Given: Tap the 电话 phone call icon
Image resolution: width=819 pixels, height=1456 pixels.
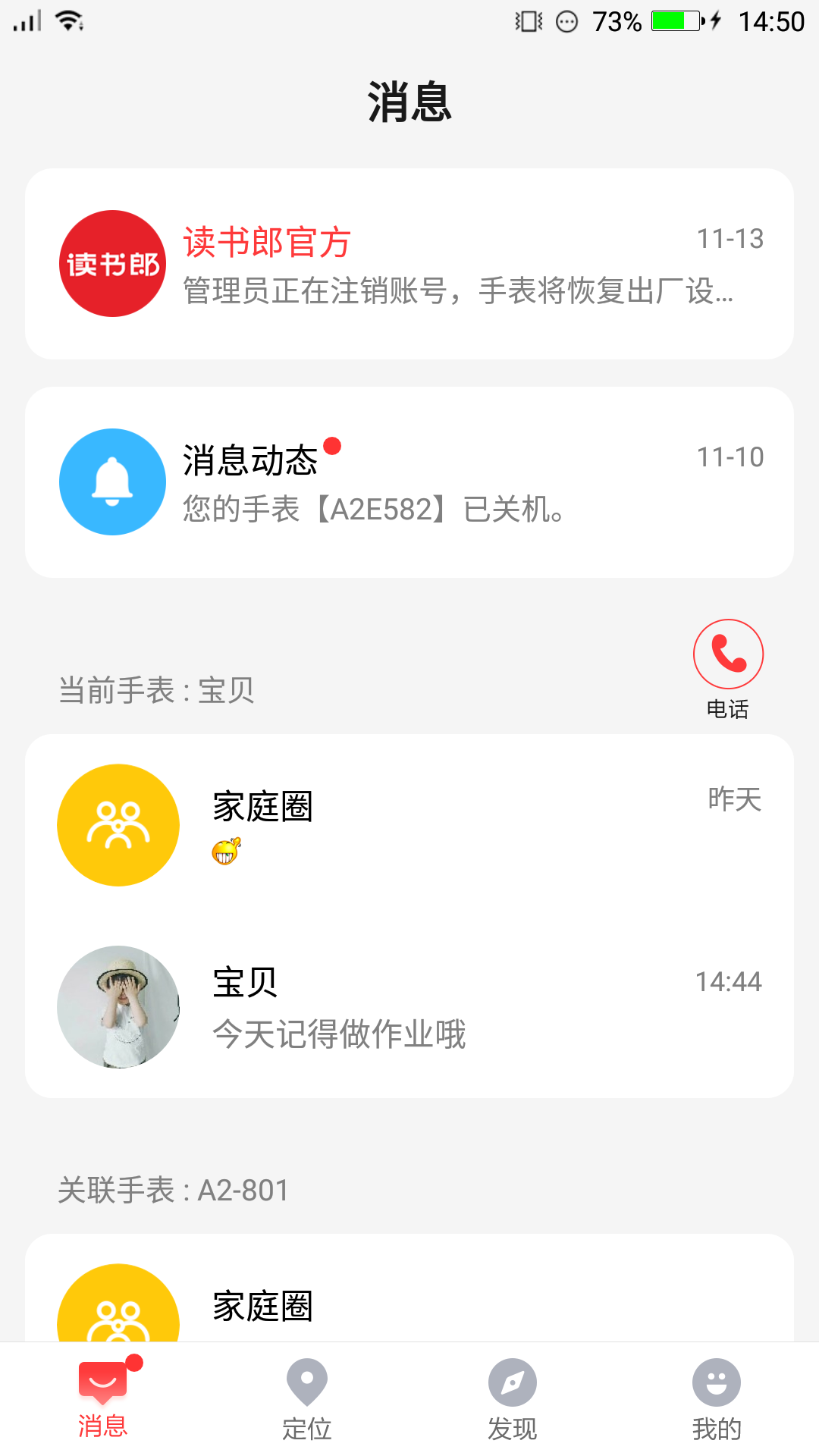Looking at the screenshot, I should point(726,654).
